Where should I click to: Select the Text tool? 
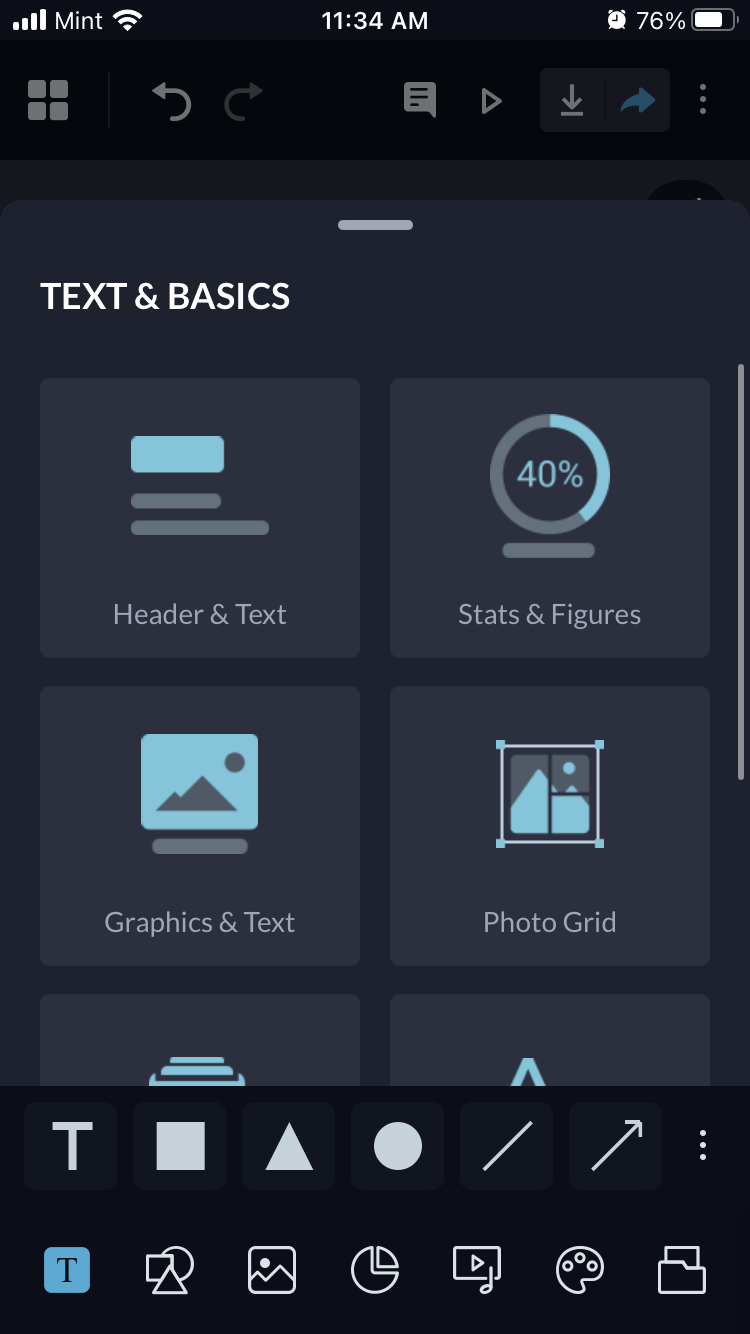point(70,1146)
